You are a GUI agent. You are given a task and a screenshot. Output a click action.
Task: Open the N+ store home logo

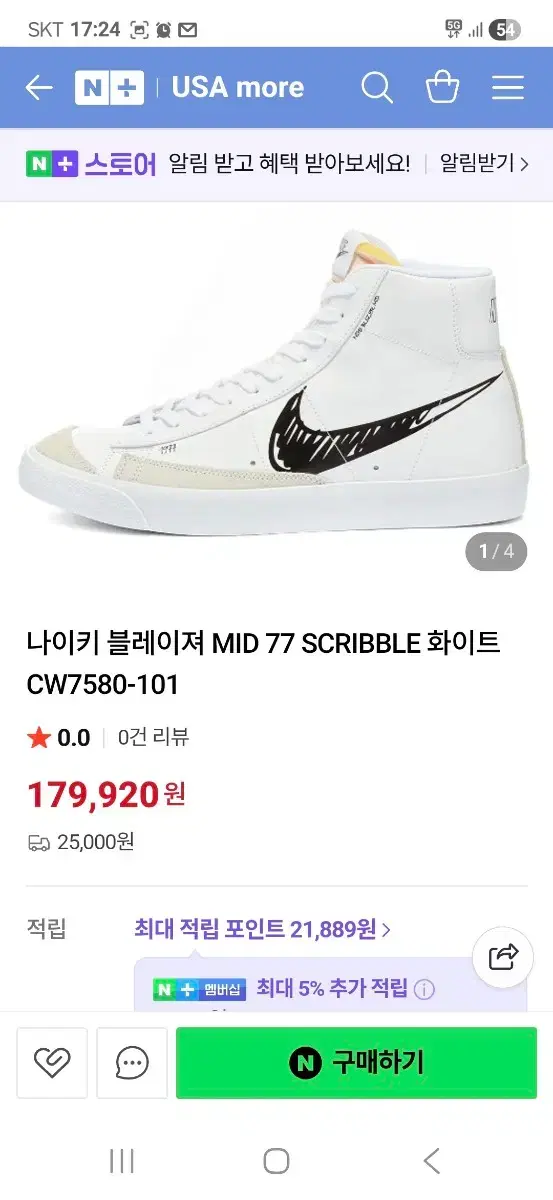coord(109,88)
